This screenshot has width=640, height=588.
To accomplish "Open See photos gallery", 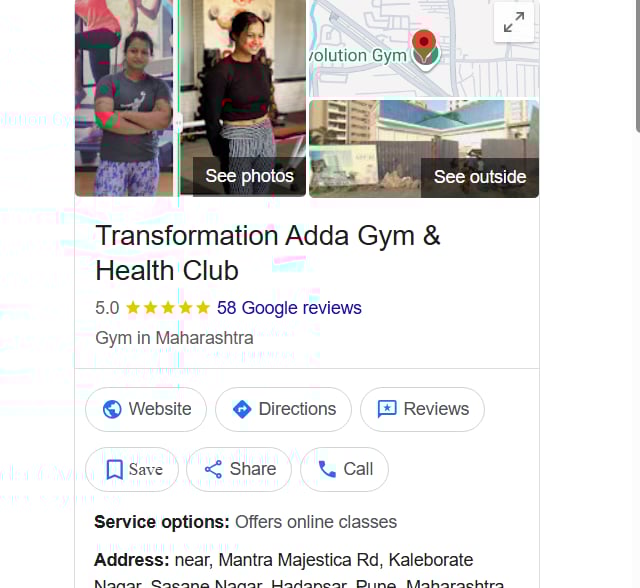I will pos(249,176).
